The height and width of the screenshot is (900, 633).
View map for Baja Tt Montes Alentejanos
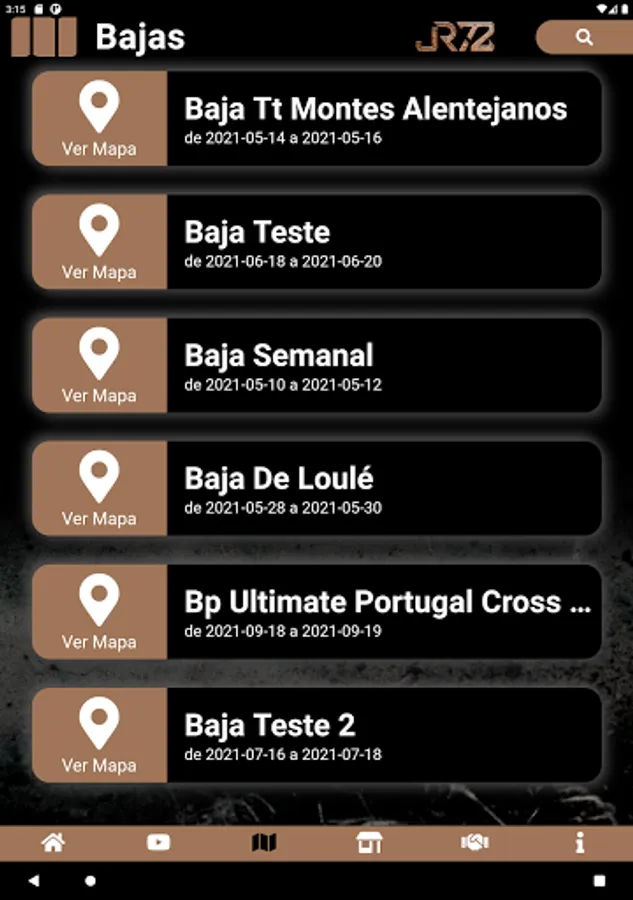tap(99, 119)
